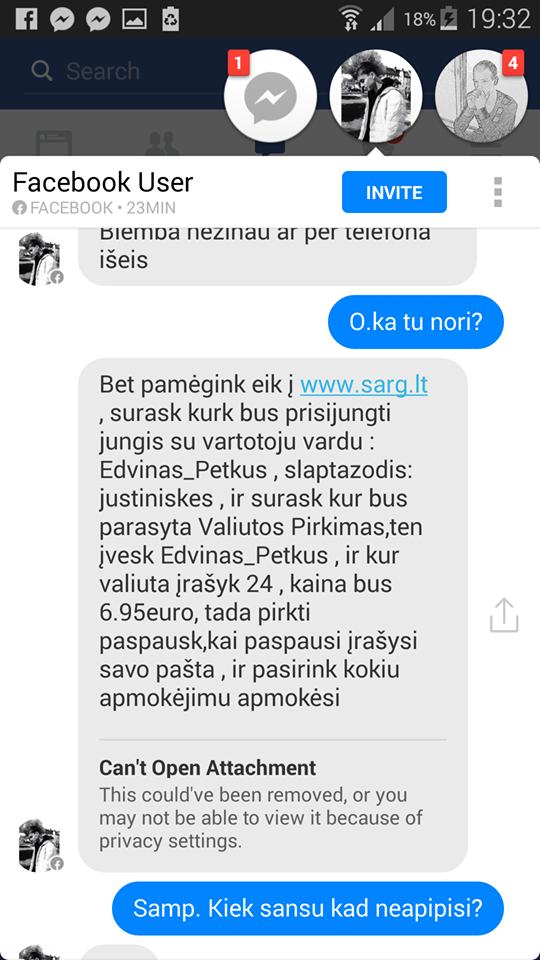Open the Messenger chat head with badge 1
Image resolution: width=540 pixels, height=960 pixels.
tap(270, 96)
